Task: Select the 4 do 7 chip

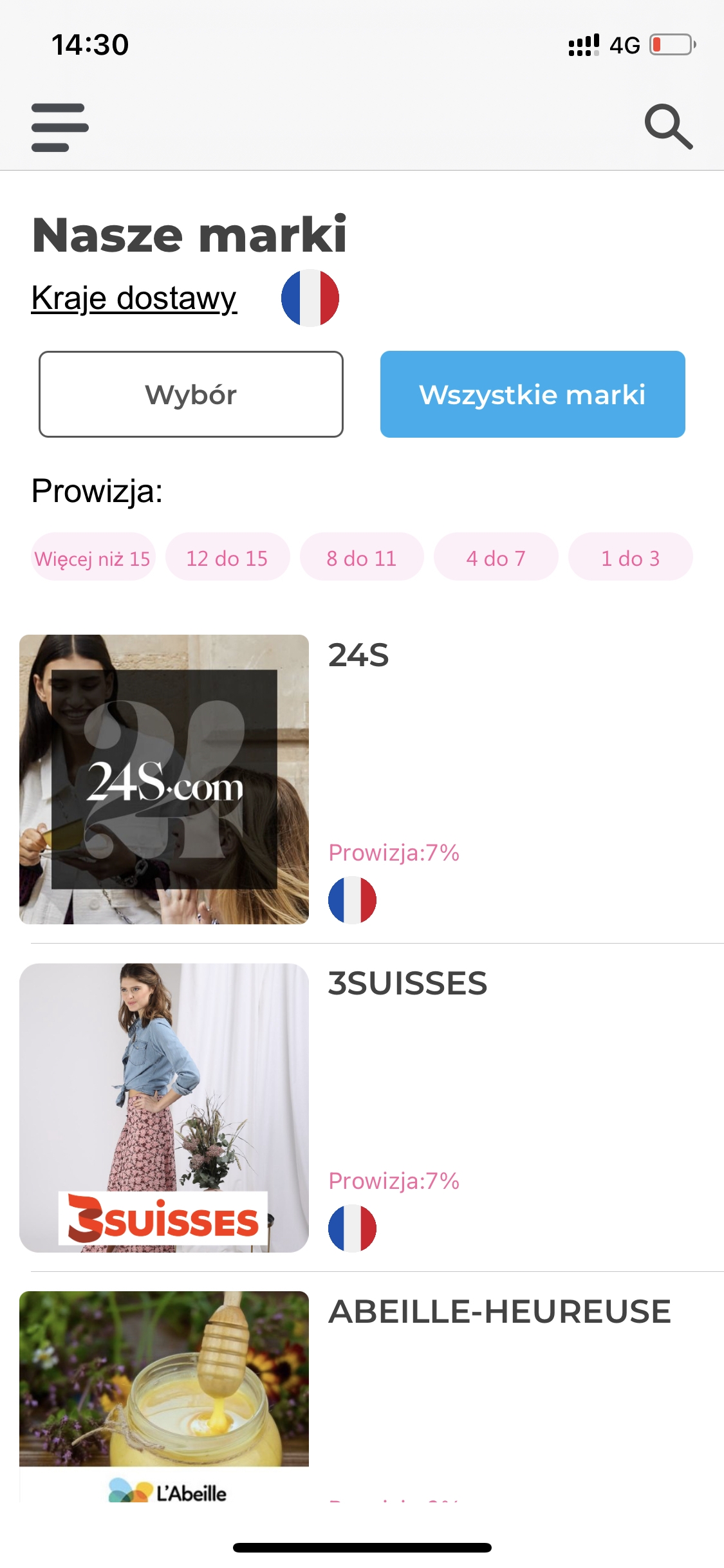Action: (x=496, y=557)
